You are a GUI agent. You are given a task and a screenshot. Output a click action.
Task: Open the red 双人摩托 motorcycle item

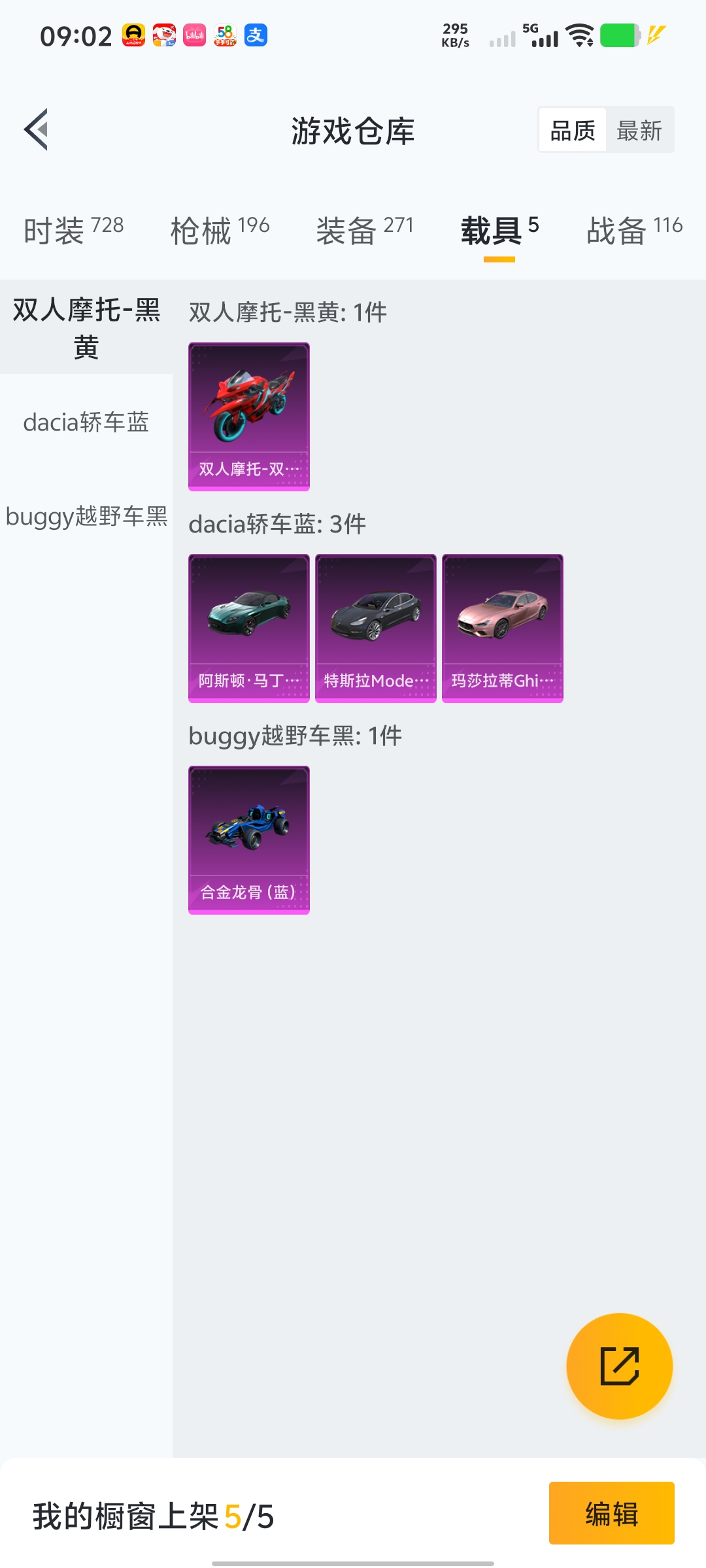(x=249, y=416)
